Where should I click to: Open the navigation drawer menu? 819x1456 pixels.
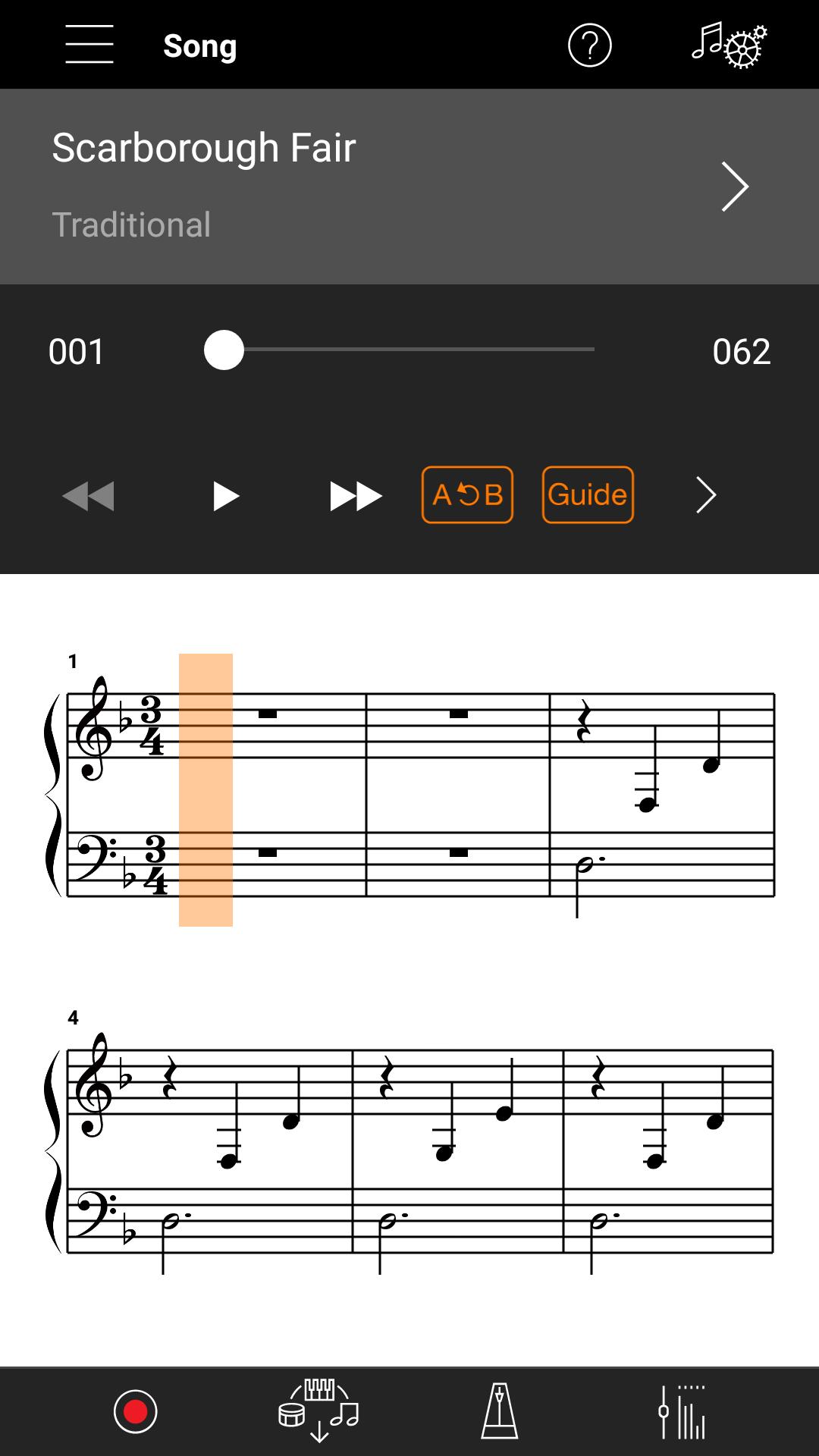[88, 45]
